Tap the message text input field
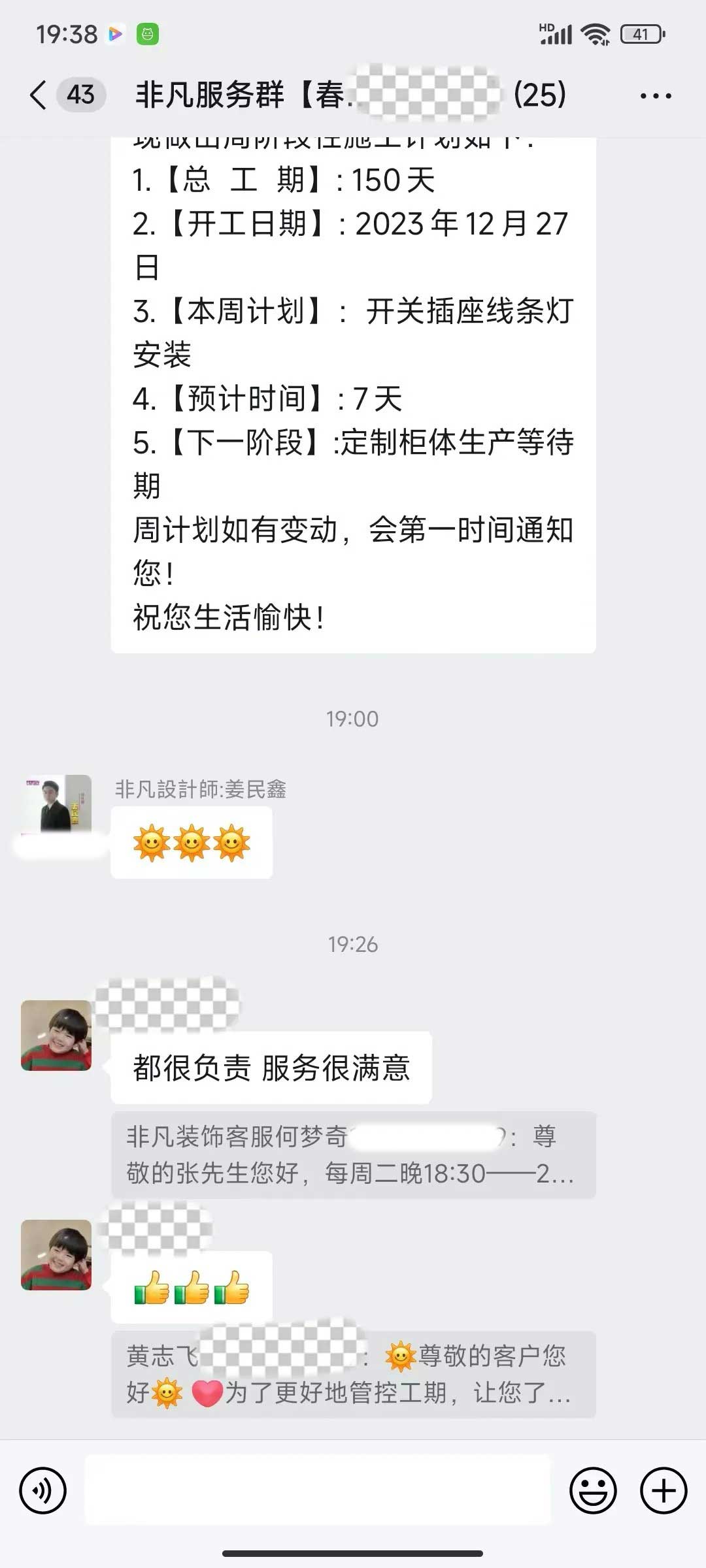 click(x=318, y=1491)
